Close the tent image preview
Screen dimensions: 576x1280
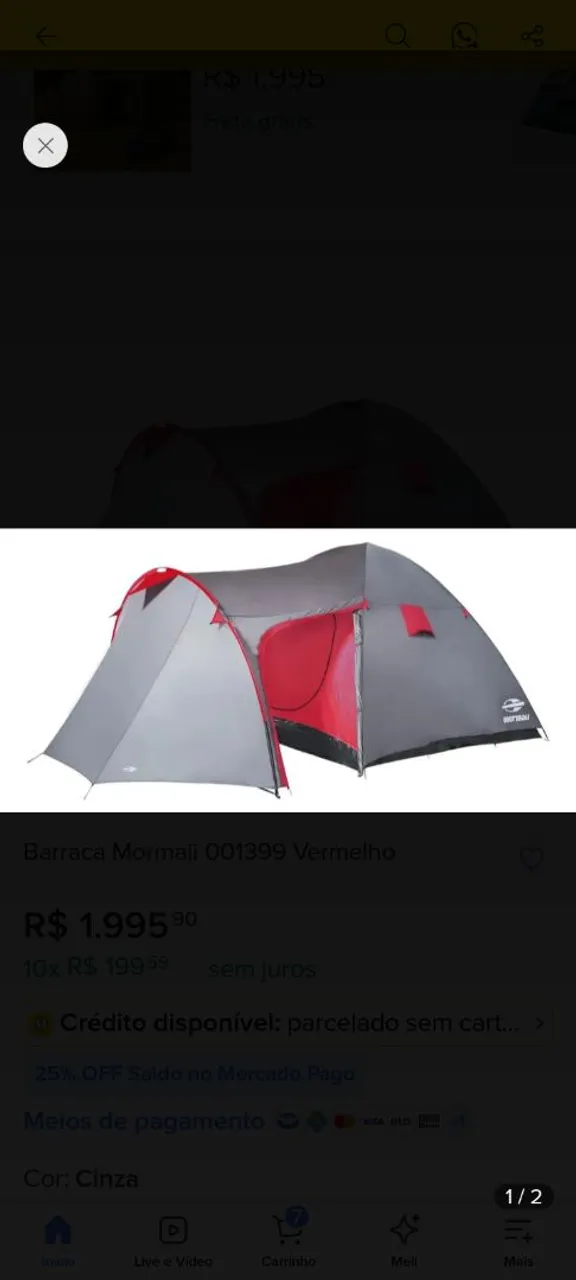(x=45, y=145)
